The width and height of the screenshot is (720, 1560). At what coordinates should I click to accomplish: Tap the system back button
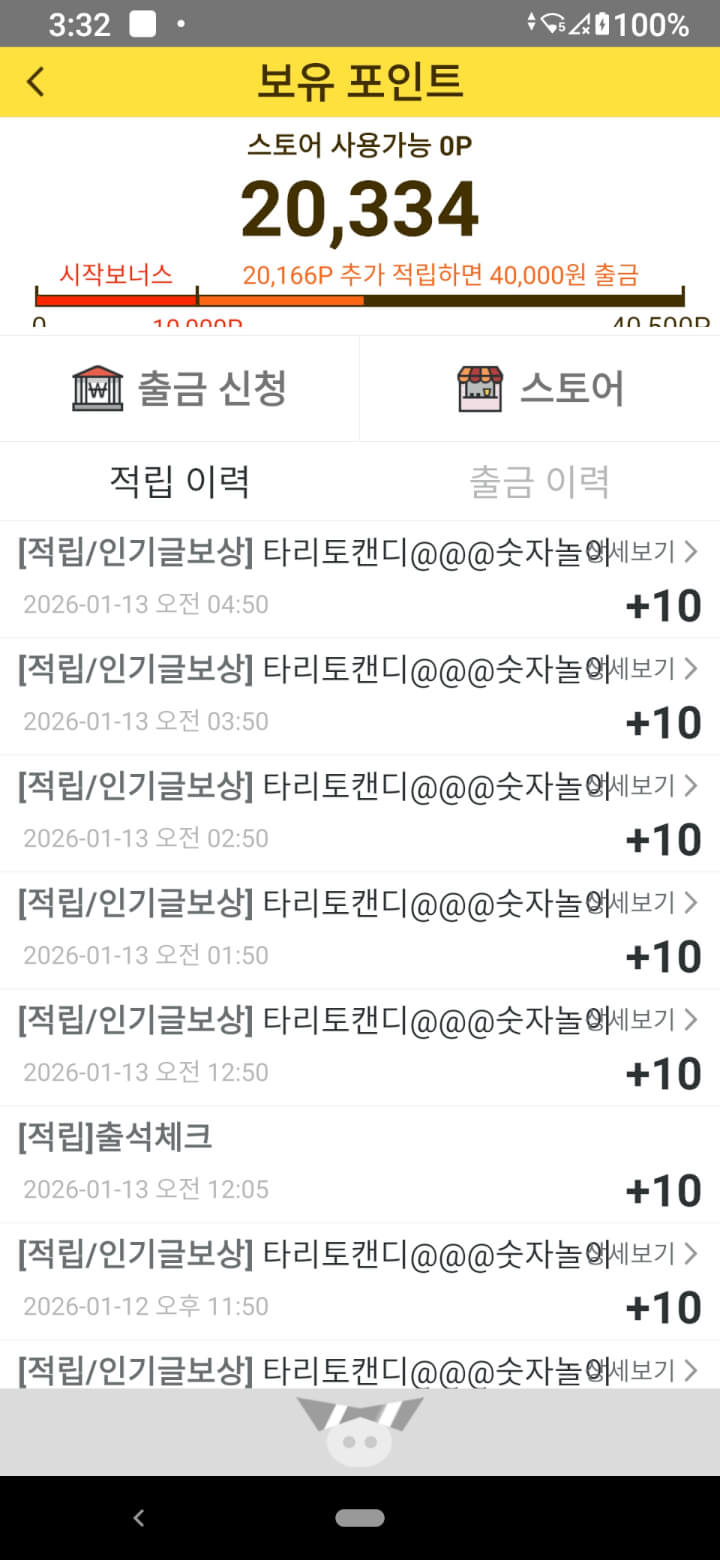click(139, 1518)
